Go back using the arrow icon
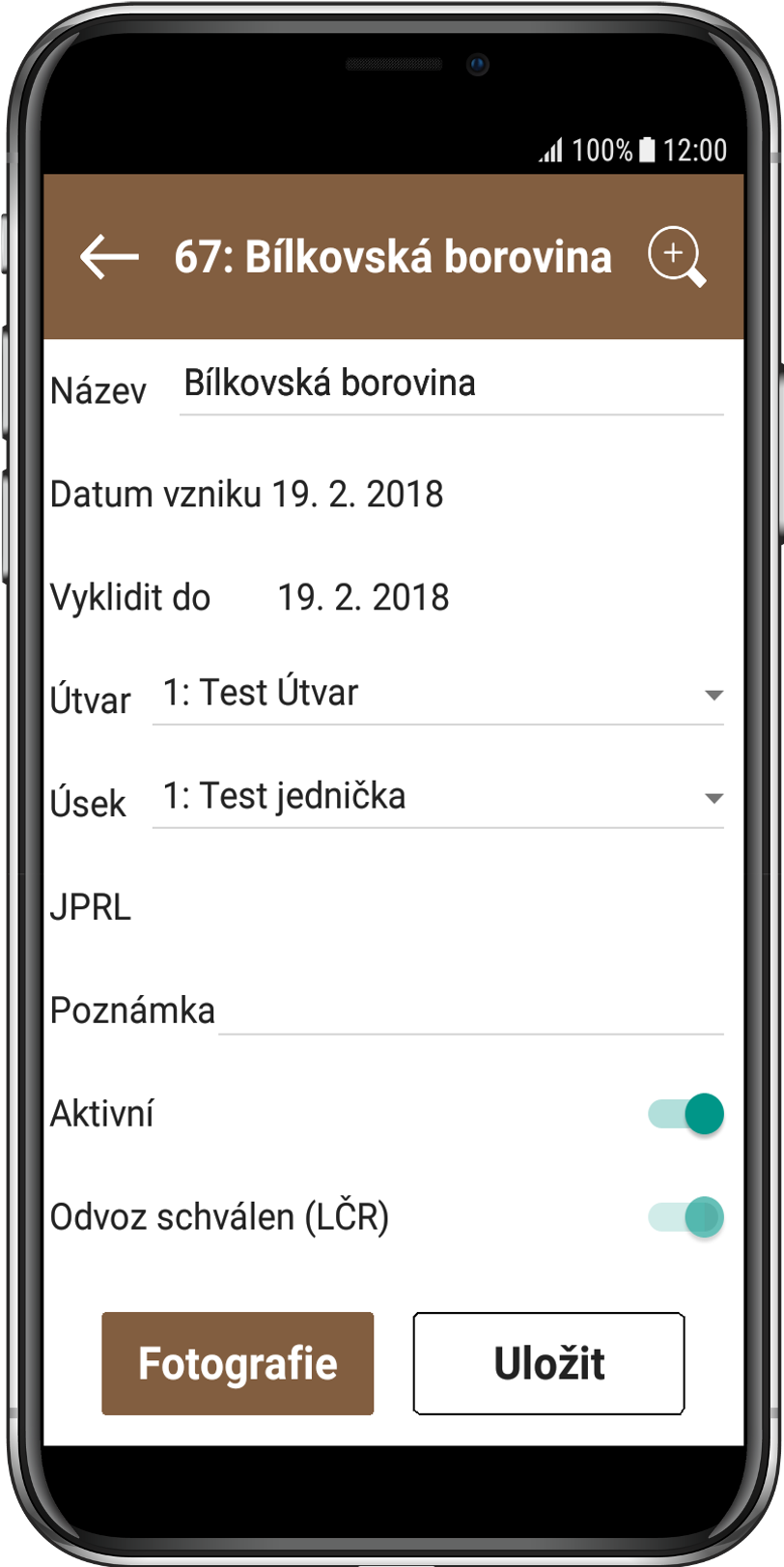 [109, 257]
